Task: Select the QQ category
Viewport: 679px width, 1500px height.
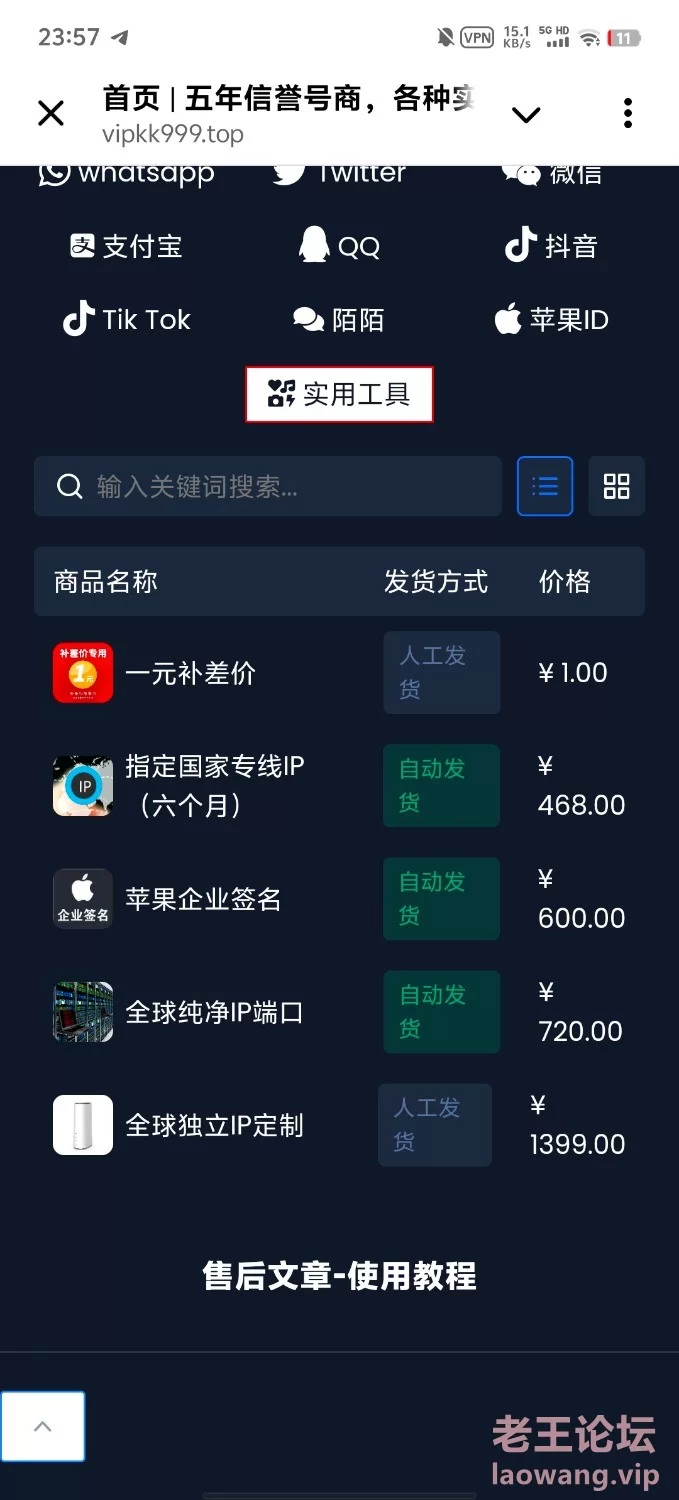Action: coord(339,246)
